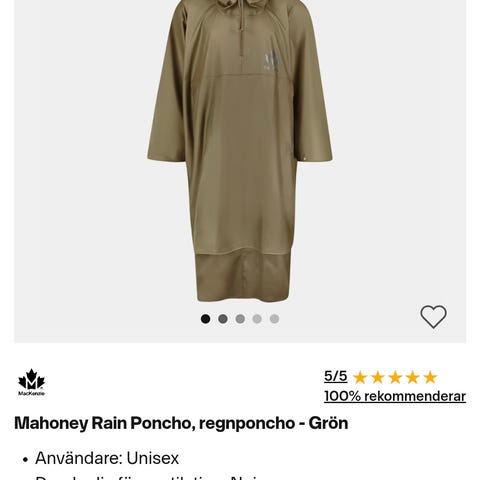This screenshot has width=480, height=480.
Task: Jump to the second product image dot
Action: pyautogui.click(x=223, y=319)
